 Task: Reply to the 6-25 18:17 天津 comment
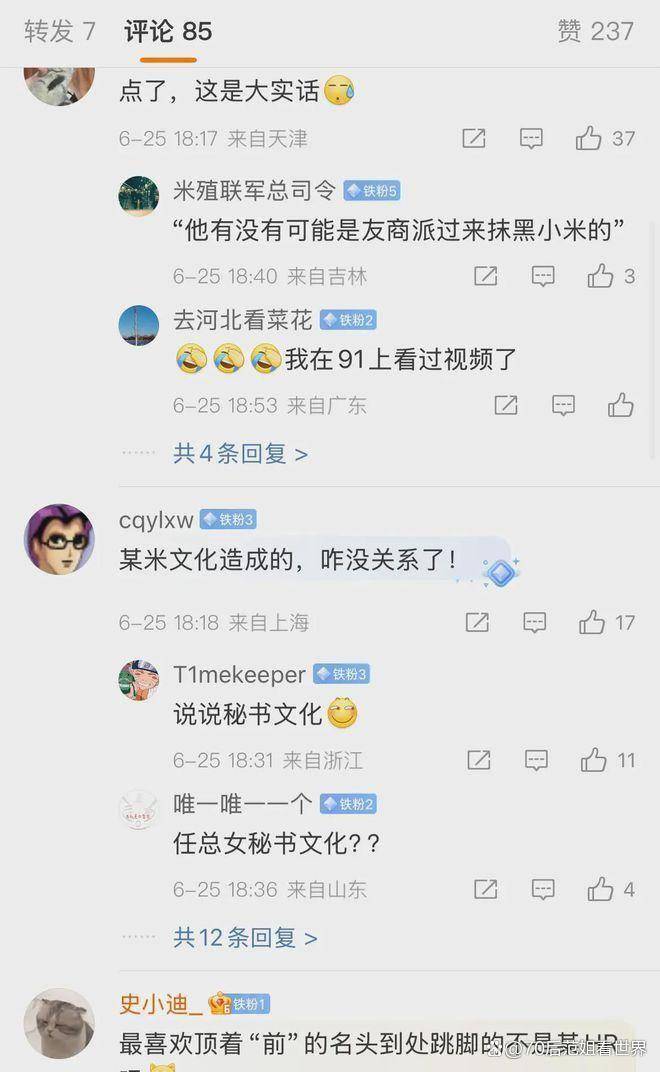[531, 139]
